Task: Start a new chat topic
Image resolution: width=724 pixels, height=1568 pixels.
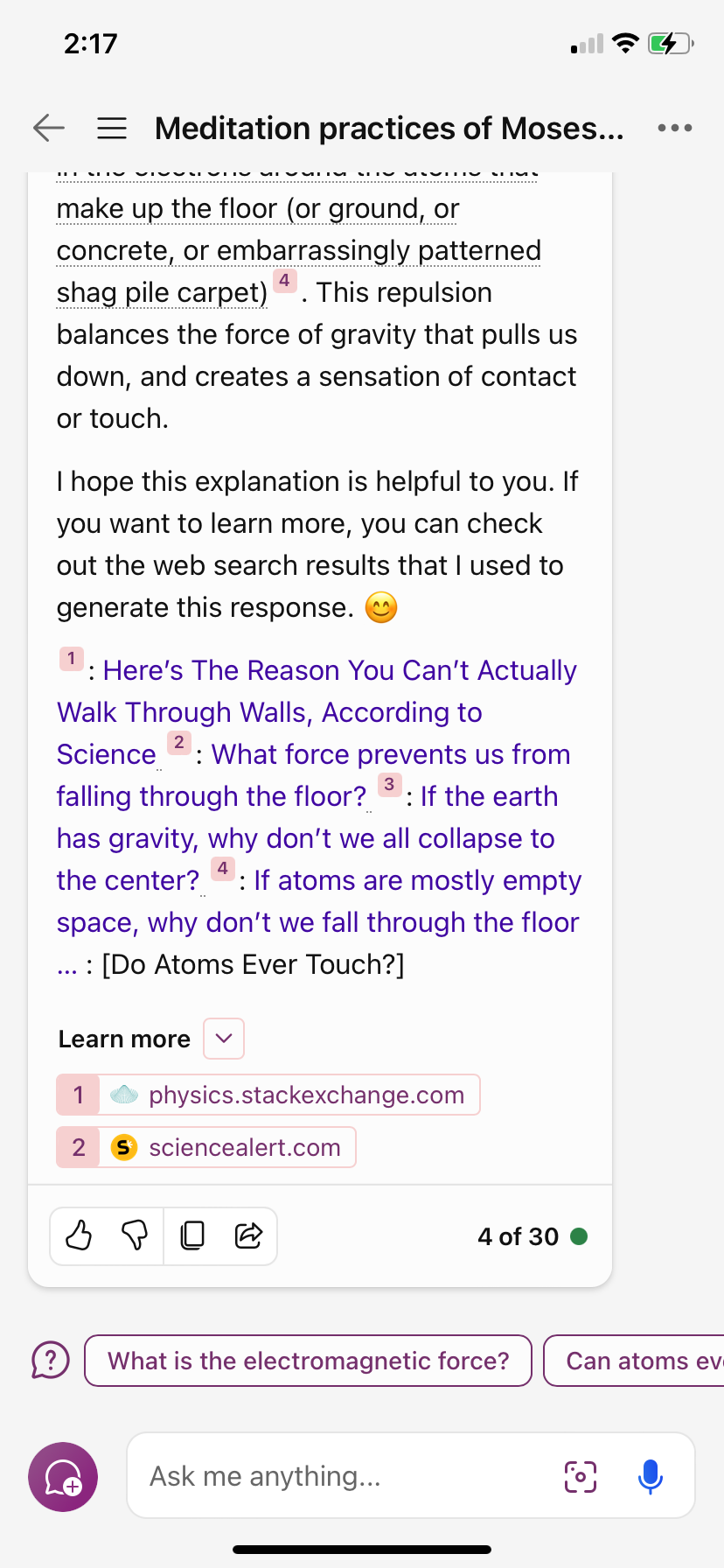Action: click(x=63, y=1477)
